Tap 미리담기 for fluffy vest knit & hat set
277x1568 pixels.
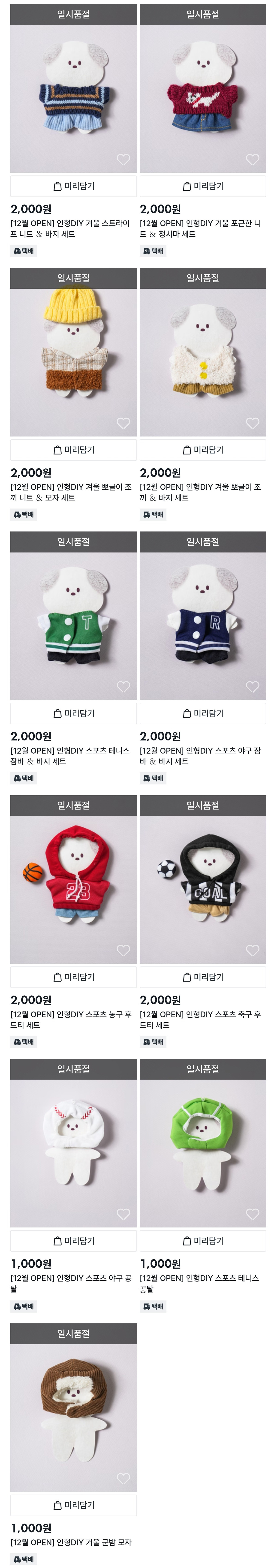(73, 450)
